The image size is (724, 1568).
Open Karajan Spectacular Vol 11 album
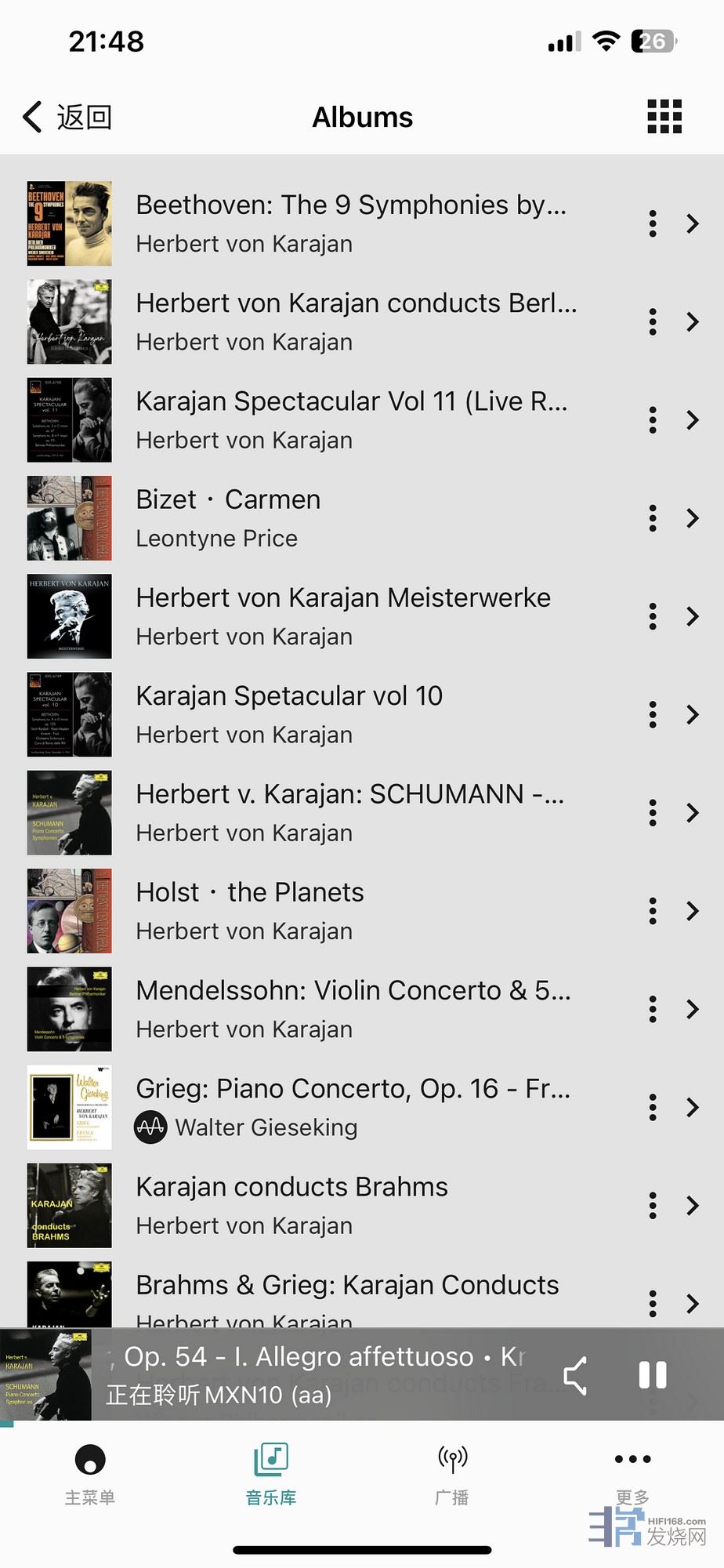[x=350, y=419]
